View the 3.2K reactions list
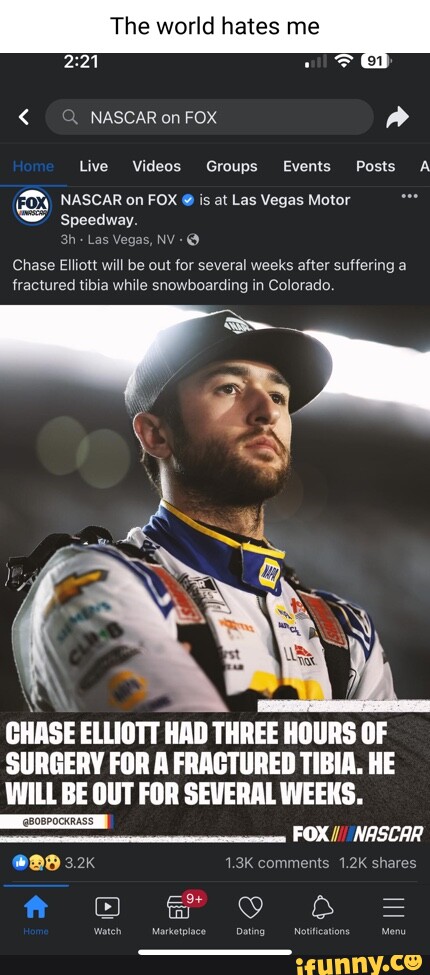 (53, 863)
